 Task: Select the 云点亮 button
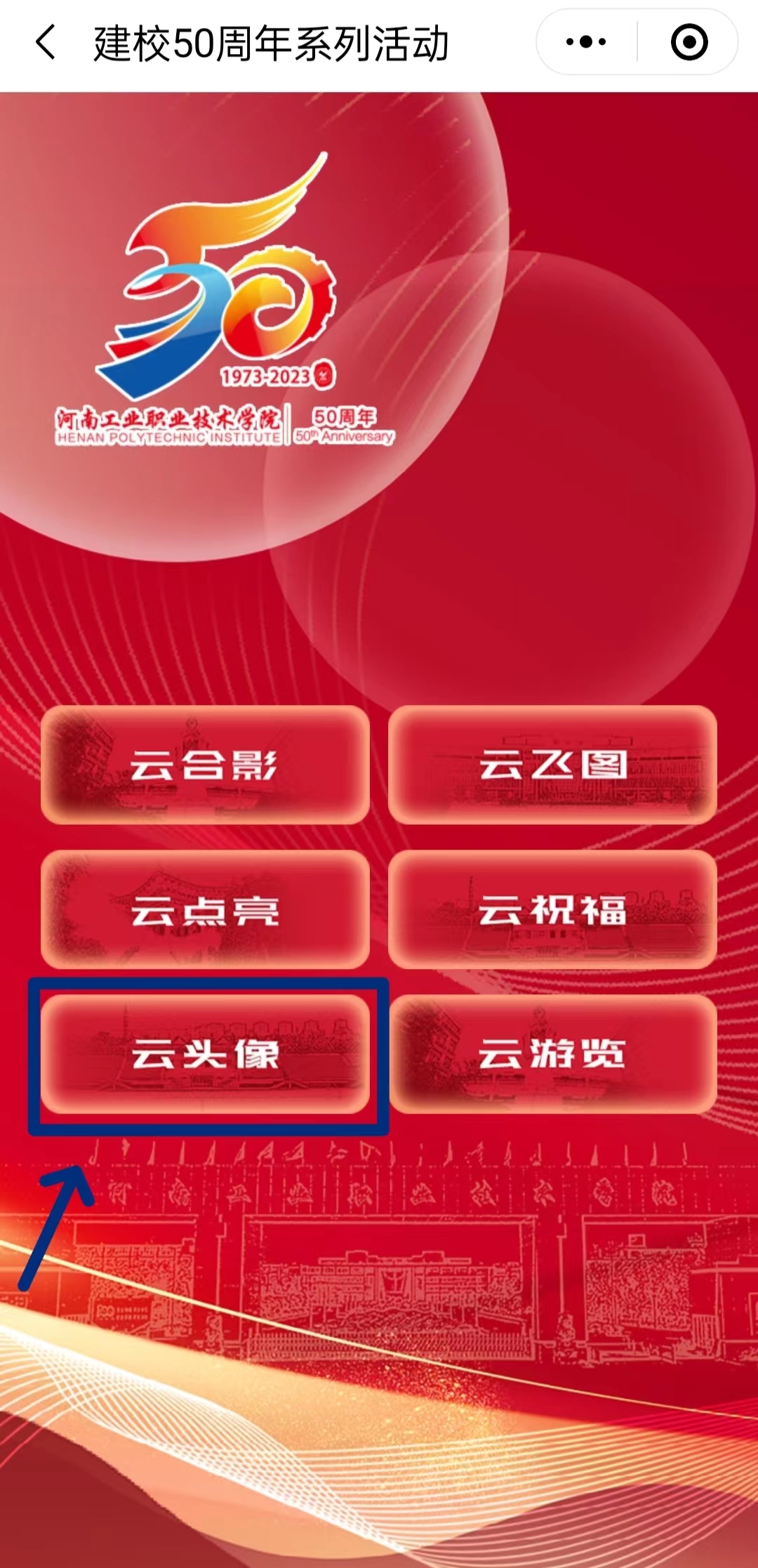point(205,910)
